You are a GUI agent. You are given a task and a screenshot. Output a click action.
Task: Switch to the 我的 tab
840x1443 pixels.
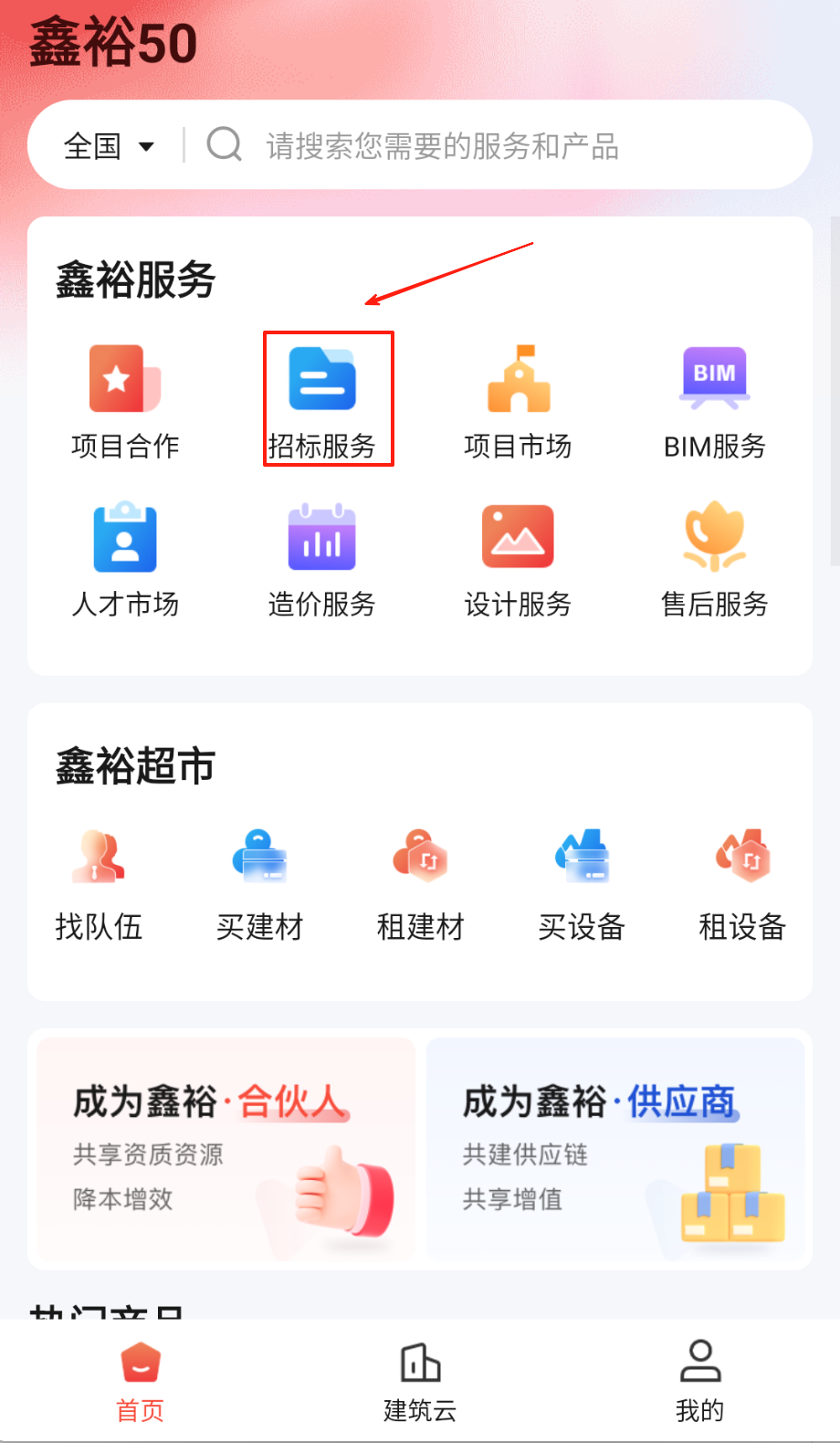[x=699, y=1382]
